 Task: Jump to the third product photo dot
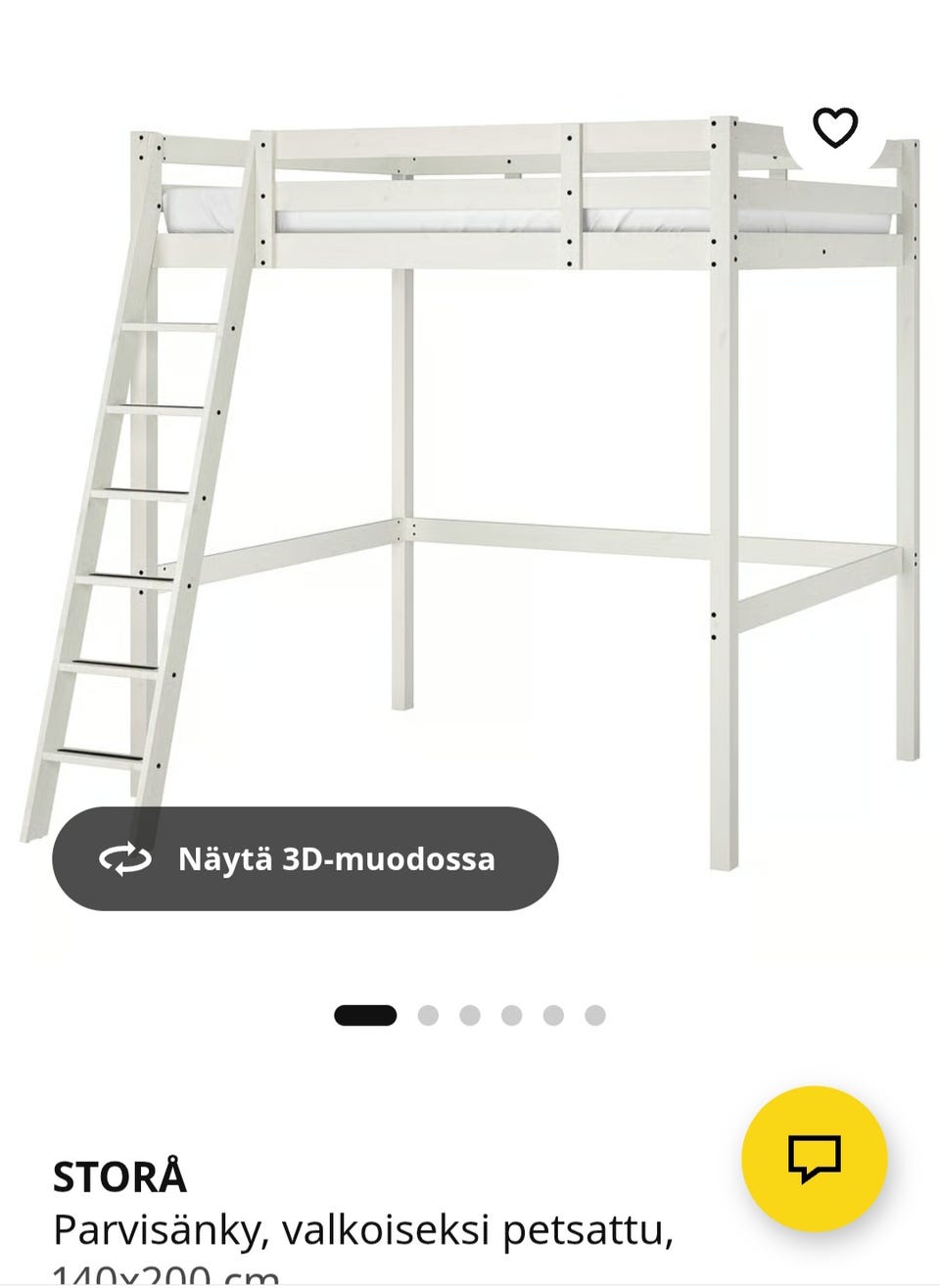pos(468,1016)
